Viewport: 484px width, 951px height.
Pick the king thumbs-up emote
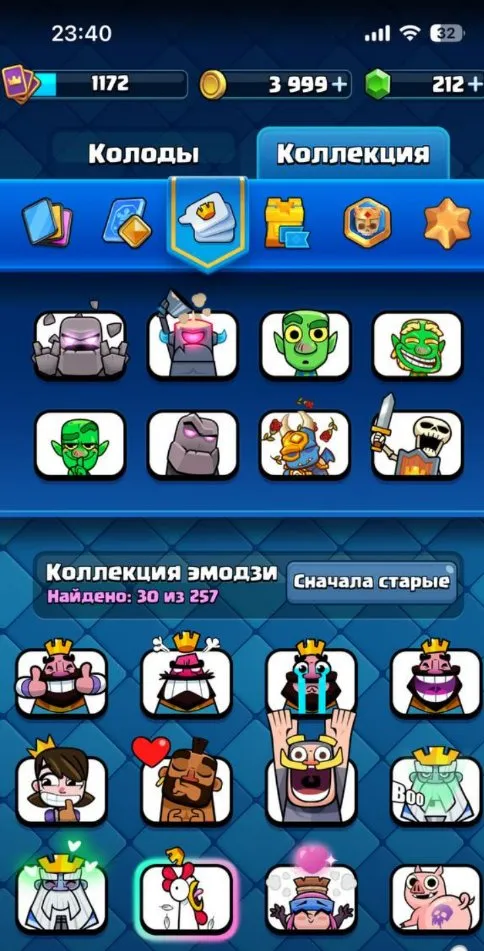(61, 678)
